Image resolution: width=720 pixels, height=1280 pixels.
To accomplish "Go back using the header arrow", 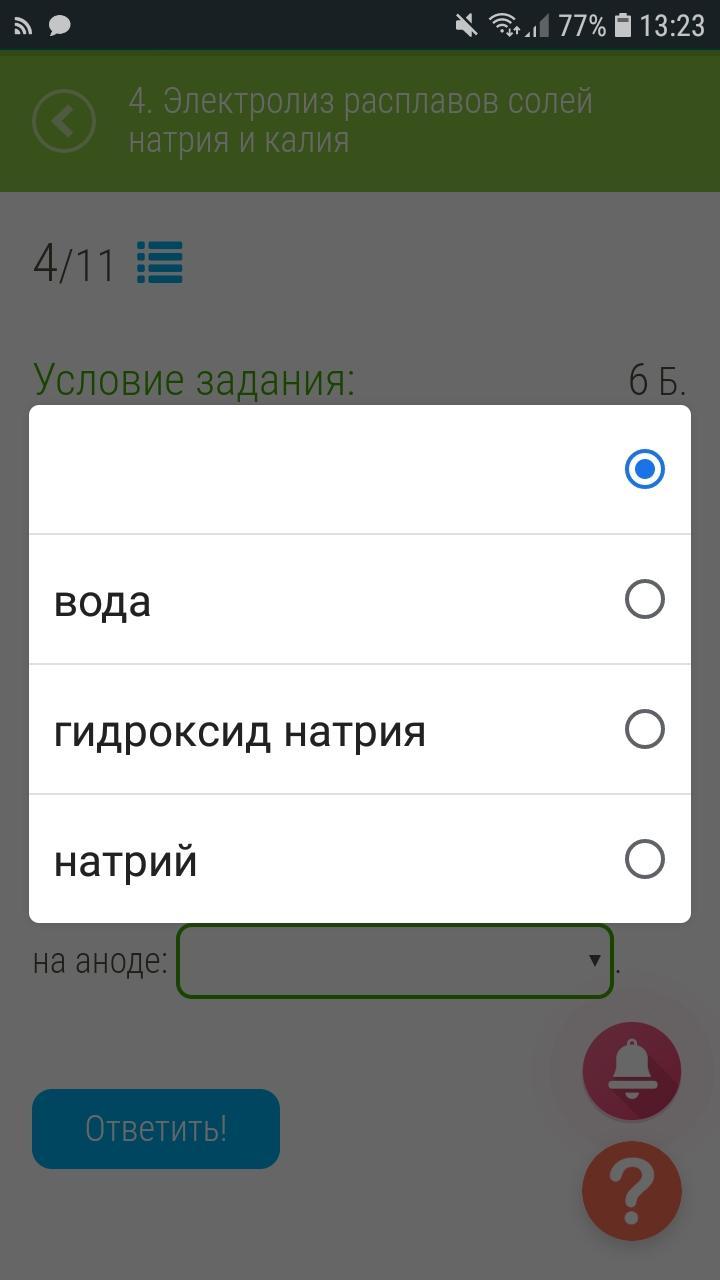I will (64, 122).
